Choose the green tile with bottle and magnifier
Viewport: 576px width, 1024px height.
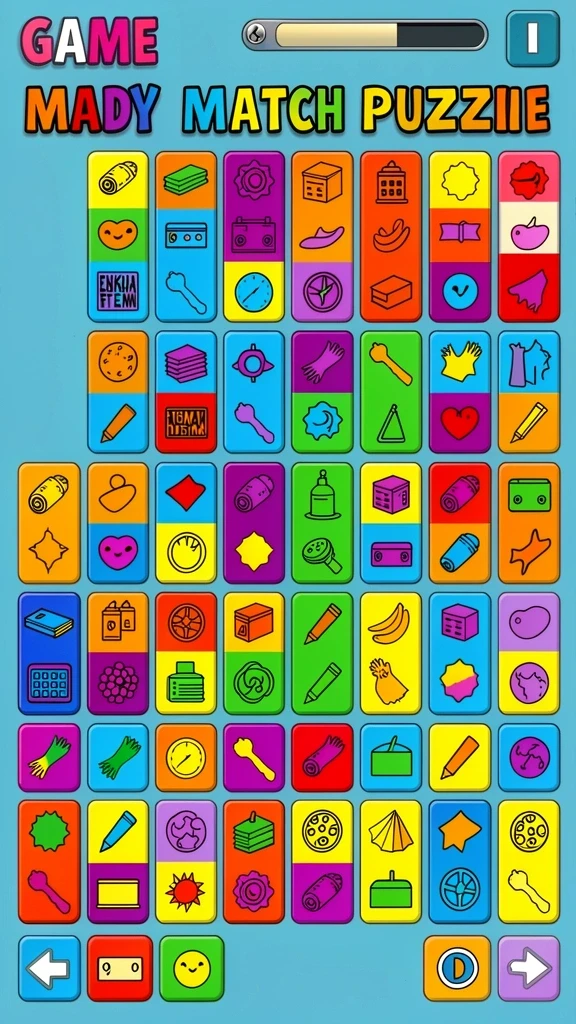click(322, 523)
